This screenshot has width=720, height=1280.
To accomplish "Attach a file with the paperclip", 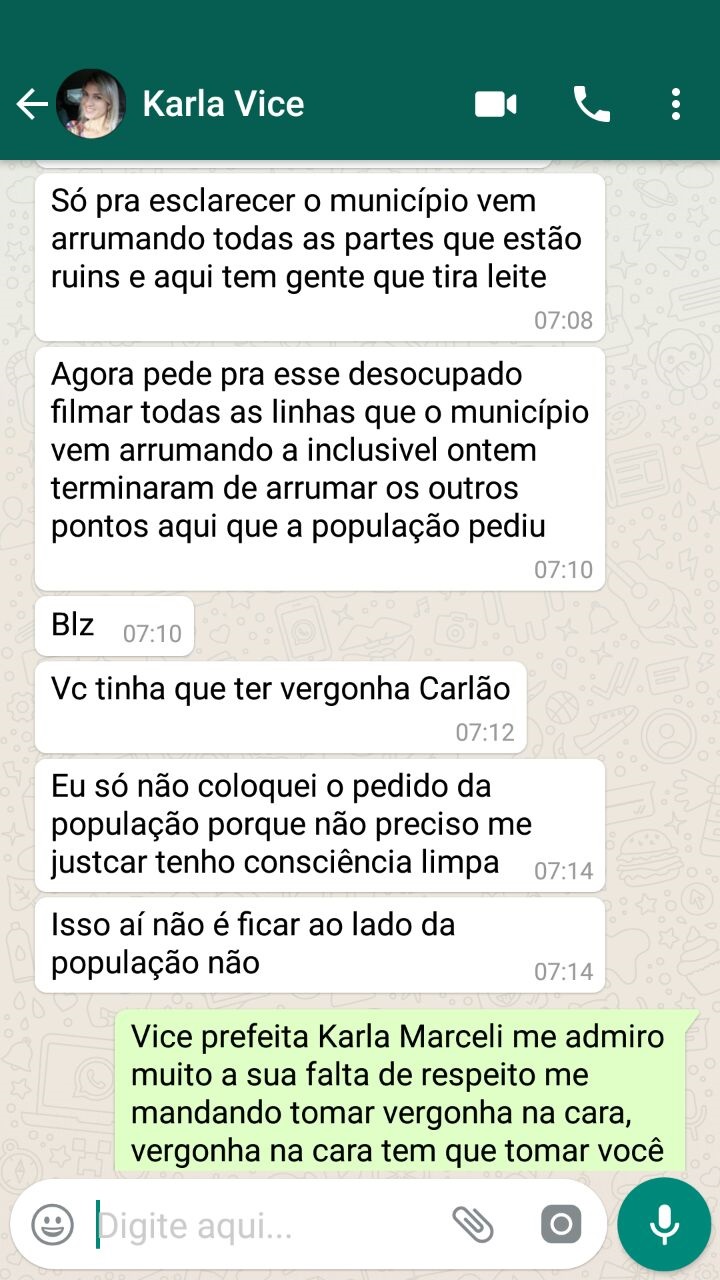I will pos(473,1224).
